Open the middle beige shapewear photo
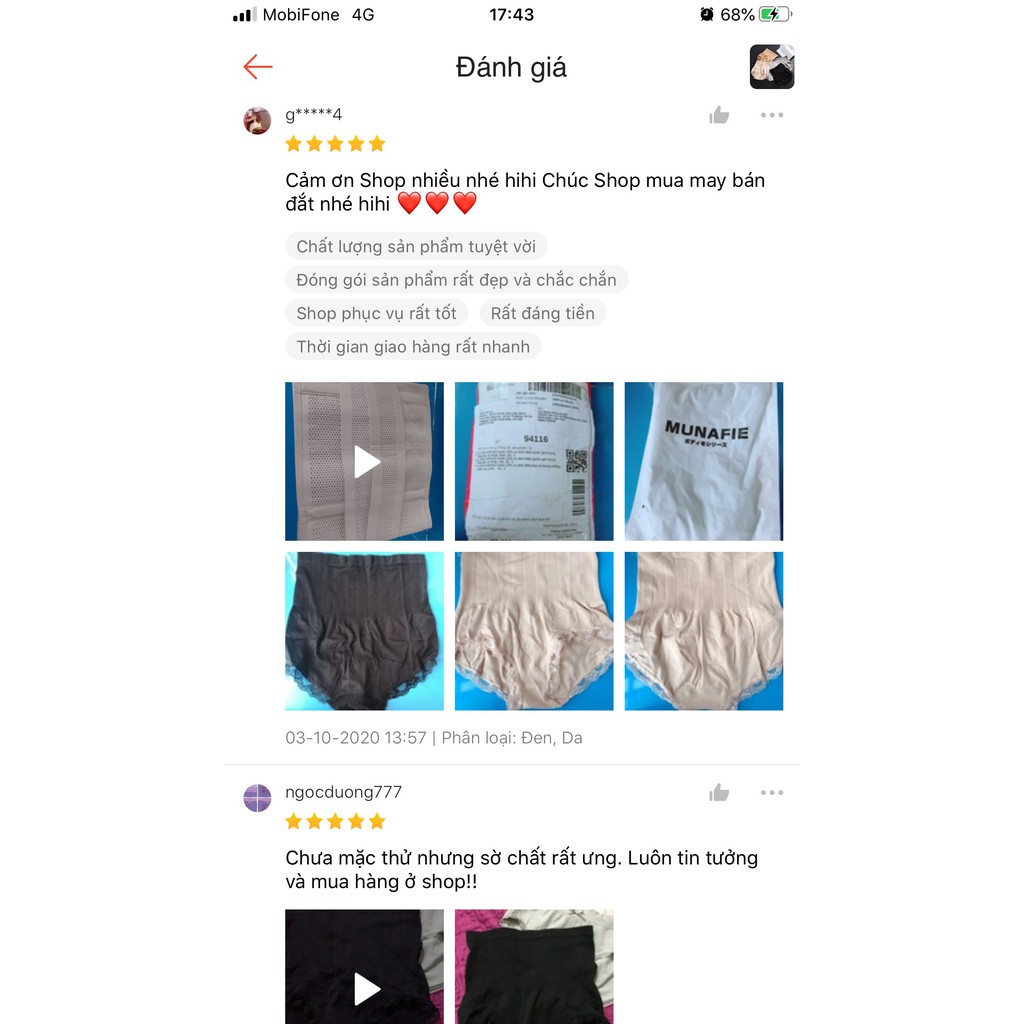 534,631
